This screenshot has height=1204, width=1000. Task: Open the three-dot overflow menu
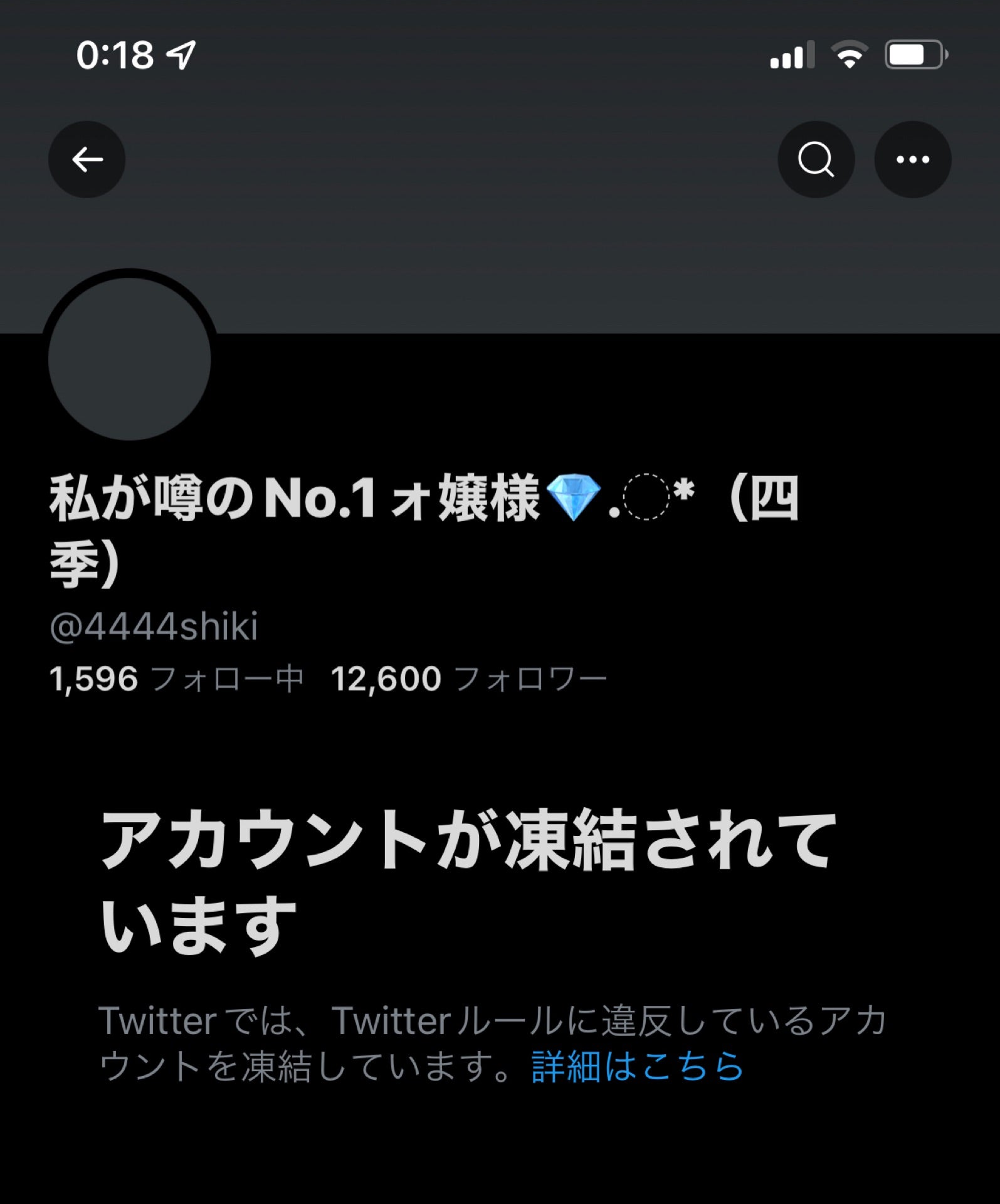tap(912, 160)
